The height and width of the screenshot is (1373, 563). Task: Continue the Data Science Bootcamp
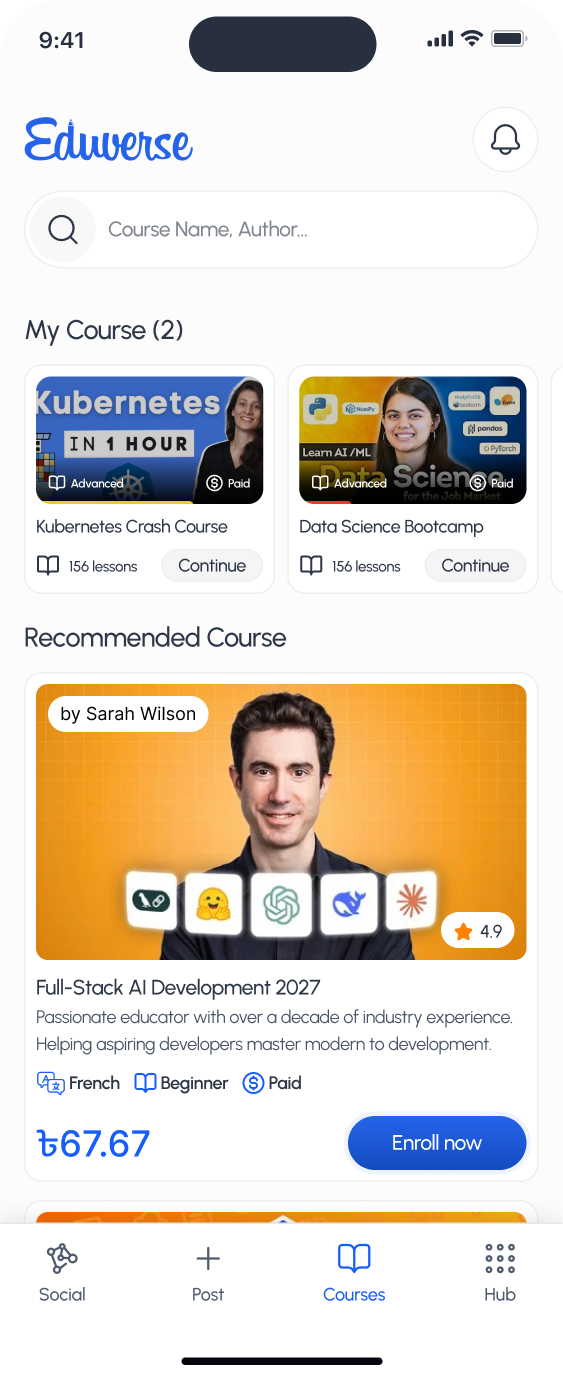(x=475, y=566)
